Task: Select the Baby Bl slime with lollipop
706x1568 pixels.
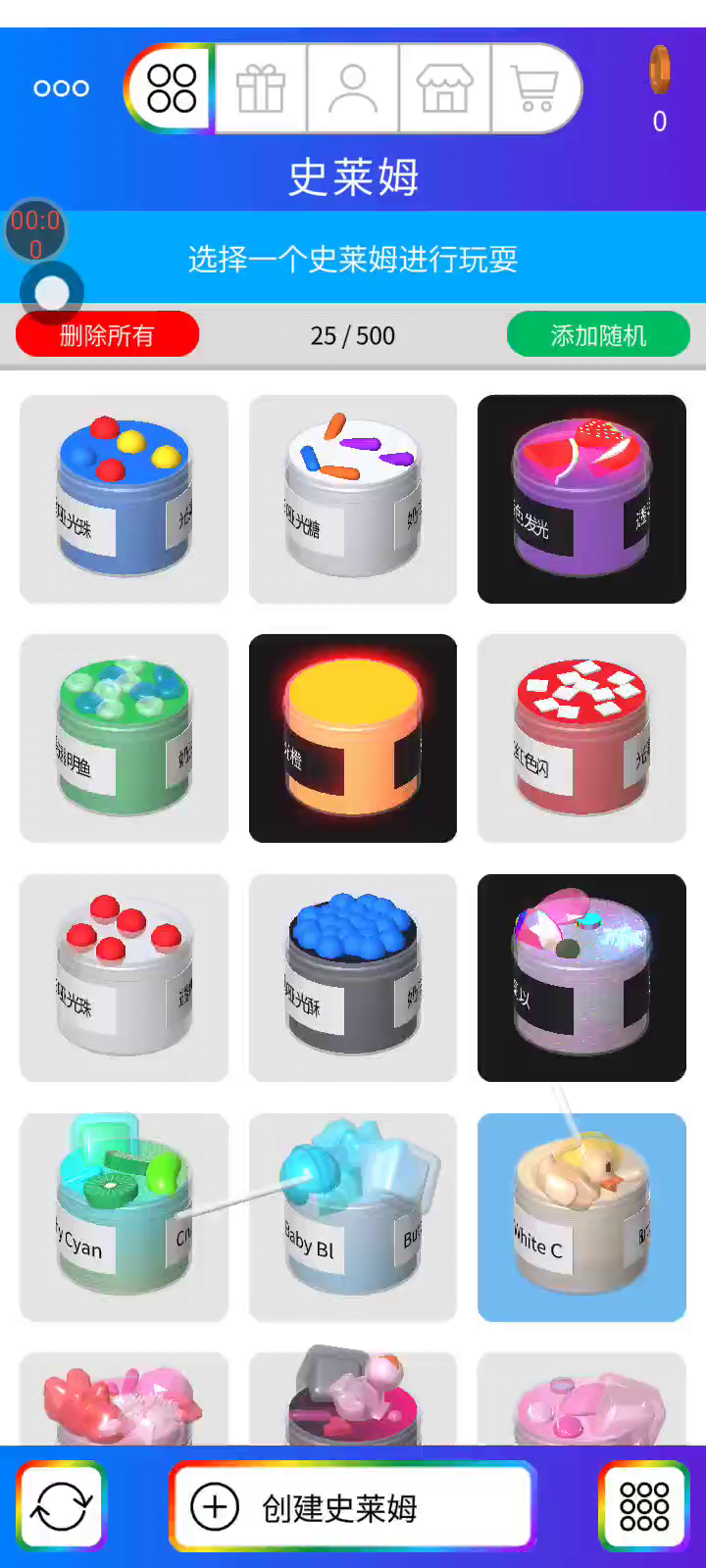Action: (x=353, y=1217)
